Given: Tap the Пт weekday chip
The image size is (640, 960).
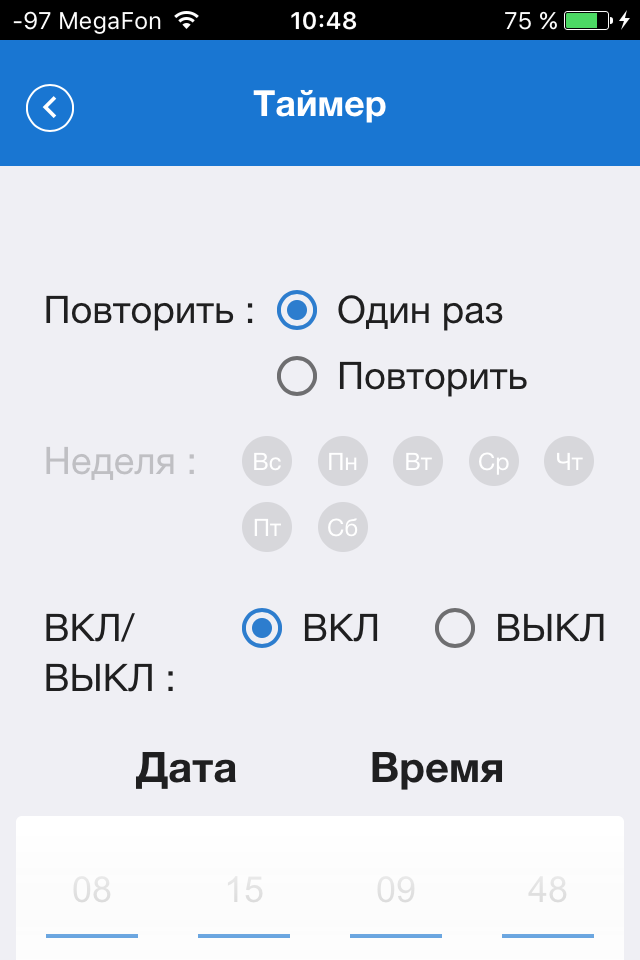Looking at the screenshot, I should click(x=267, y=527).
